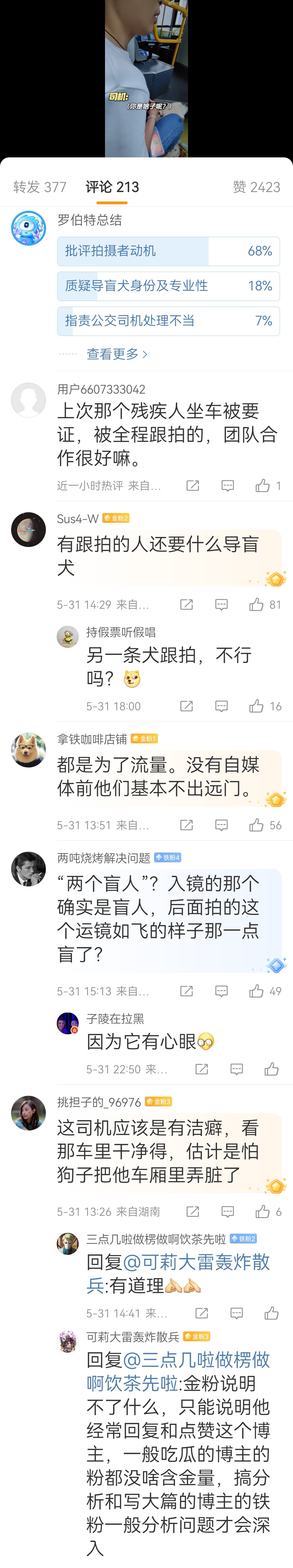The height and width of the screenshot is (1568, 293).
Task: Open the 评论 213 tab
Action: click(x=112, y=187)
